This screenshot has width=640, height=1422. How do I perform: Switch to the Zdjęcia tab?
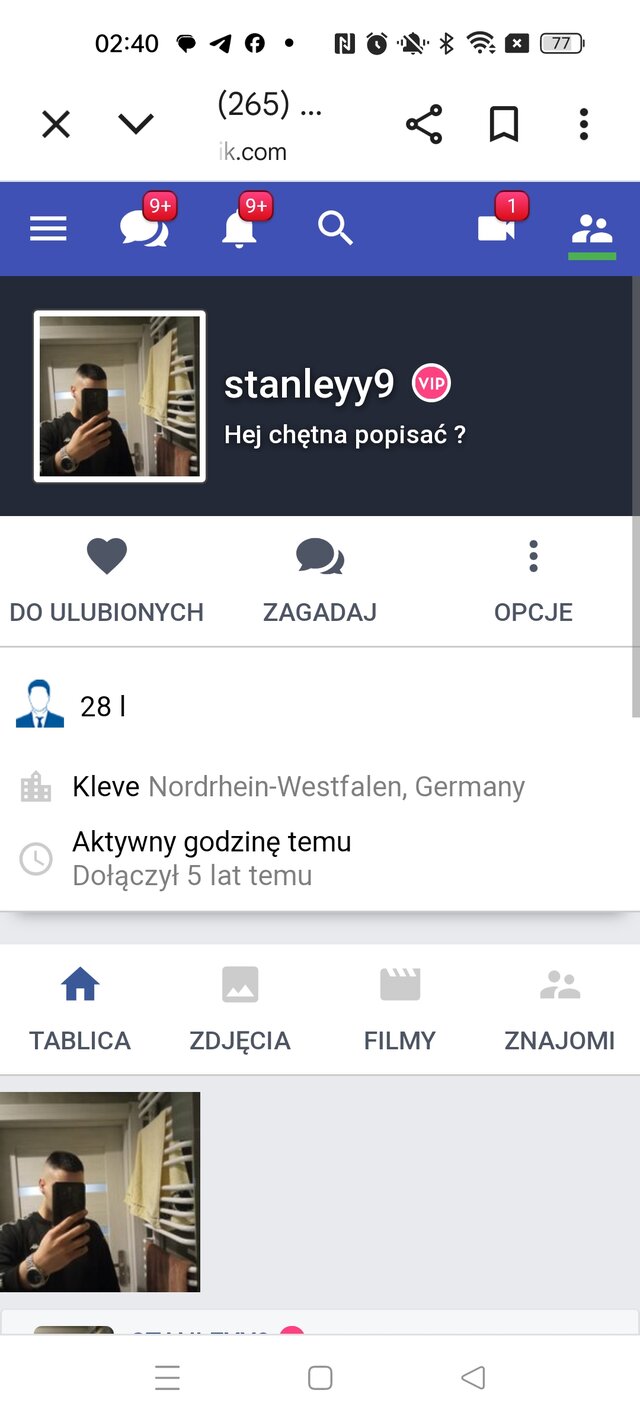pyautogui.click(x=240, y=1010)
